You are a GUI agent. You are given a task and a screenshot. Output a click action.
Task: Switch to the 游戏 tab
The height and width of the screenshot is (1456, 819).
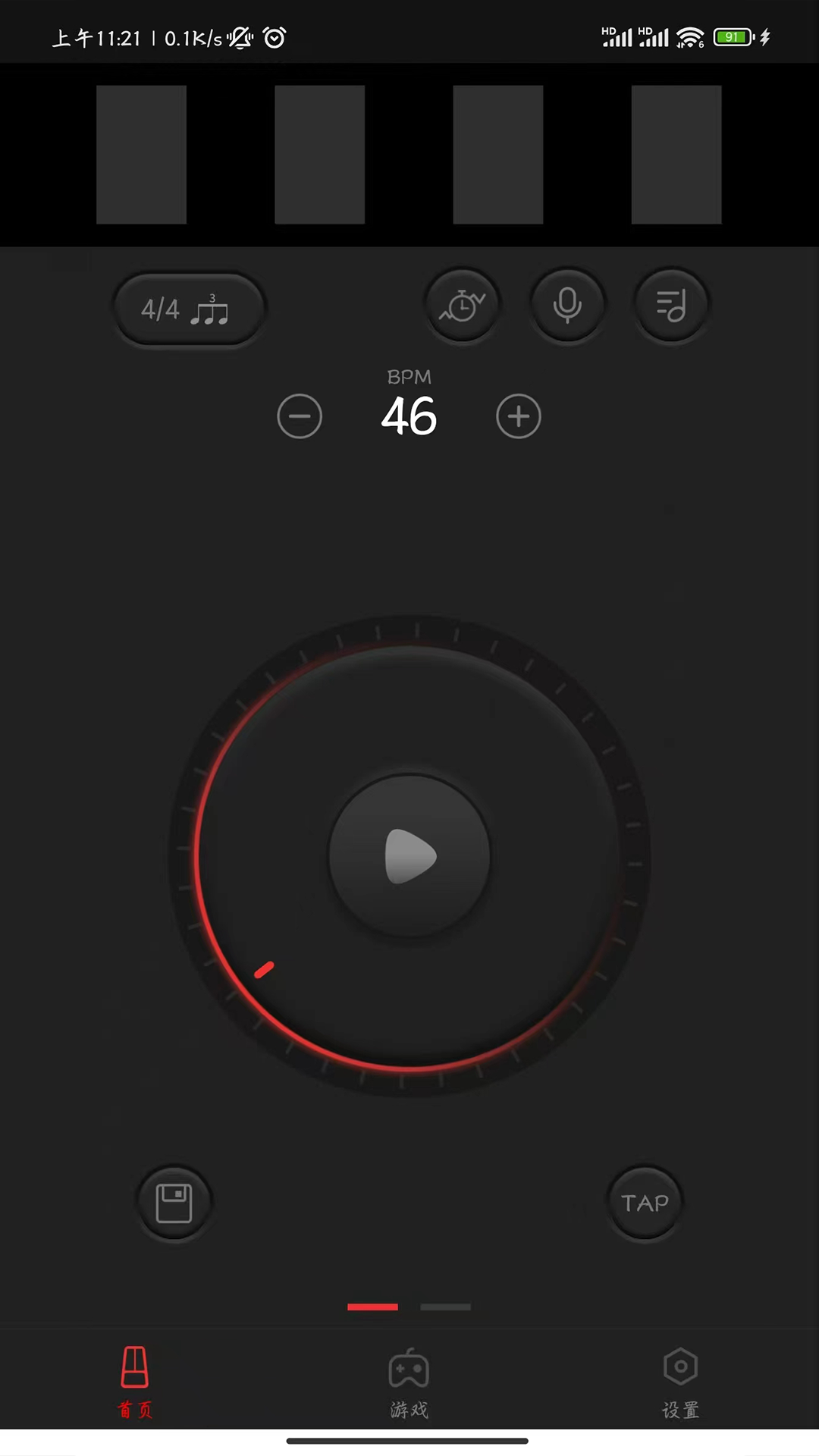(x=409, y=1382)
